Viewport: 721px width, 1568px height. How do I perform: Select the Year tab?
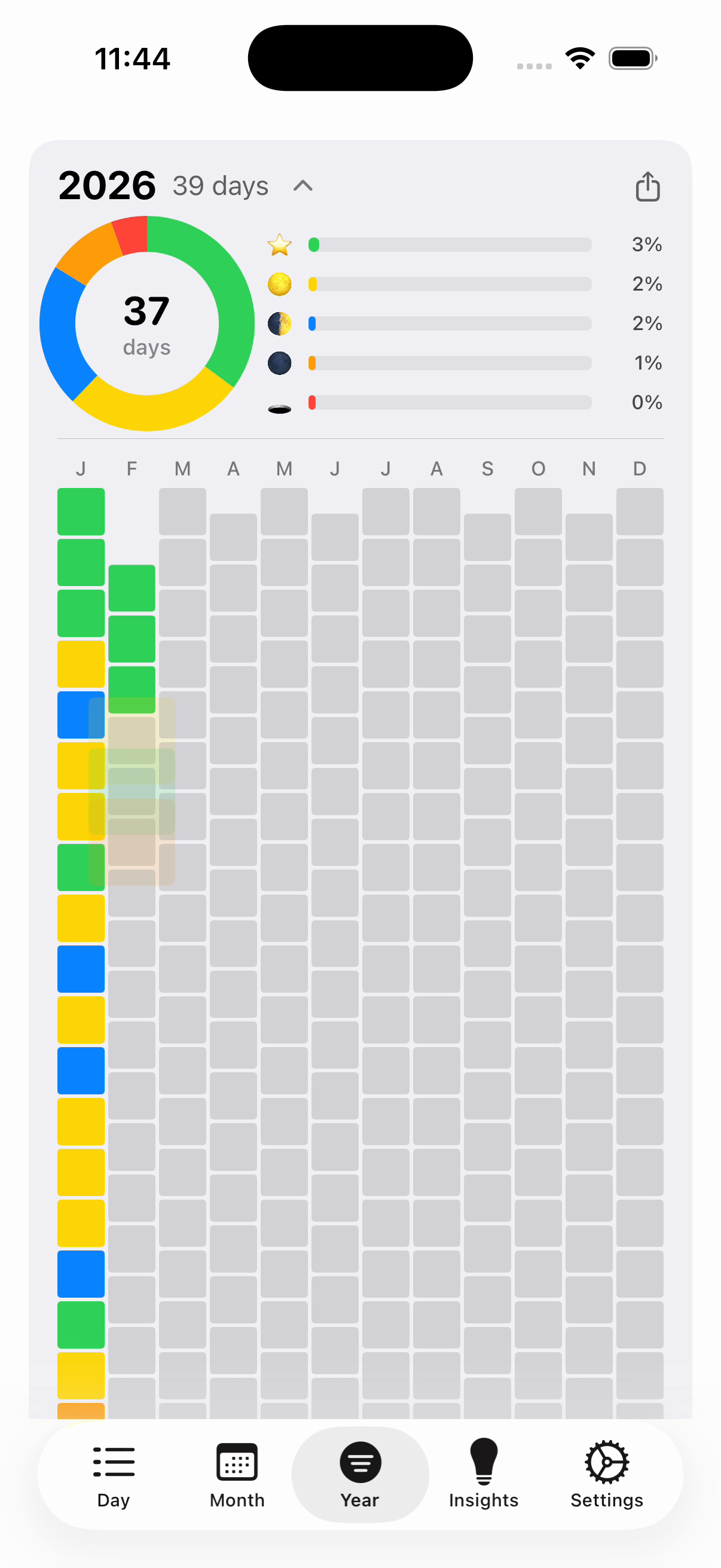(360, 1474)
